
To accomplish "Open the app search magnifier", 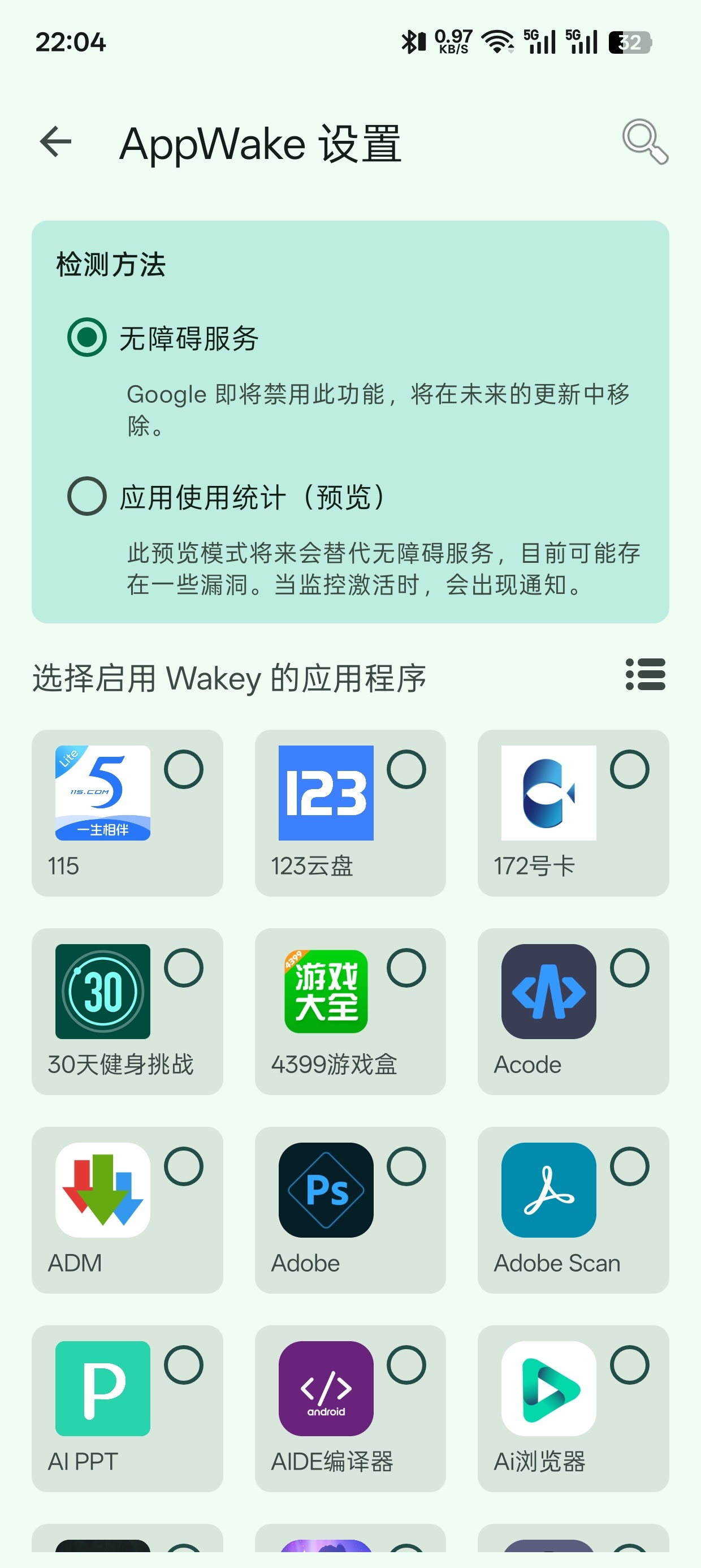I will click(x=645, y=142).
